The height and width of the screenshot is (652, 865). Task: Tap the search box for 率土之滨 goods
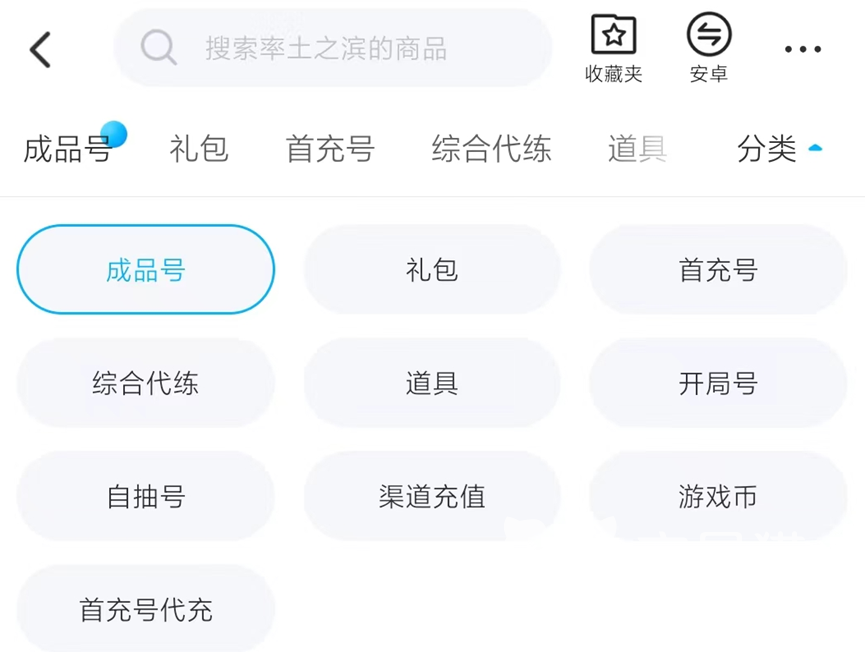click(333, 48)
